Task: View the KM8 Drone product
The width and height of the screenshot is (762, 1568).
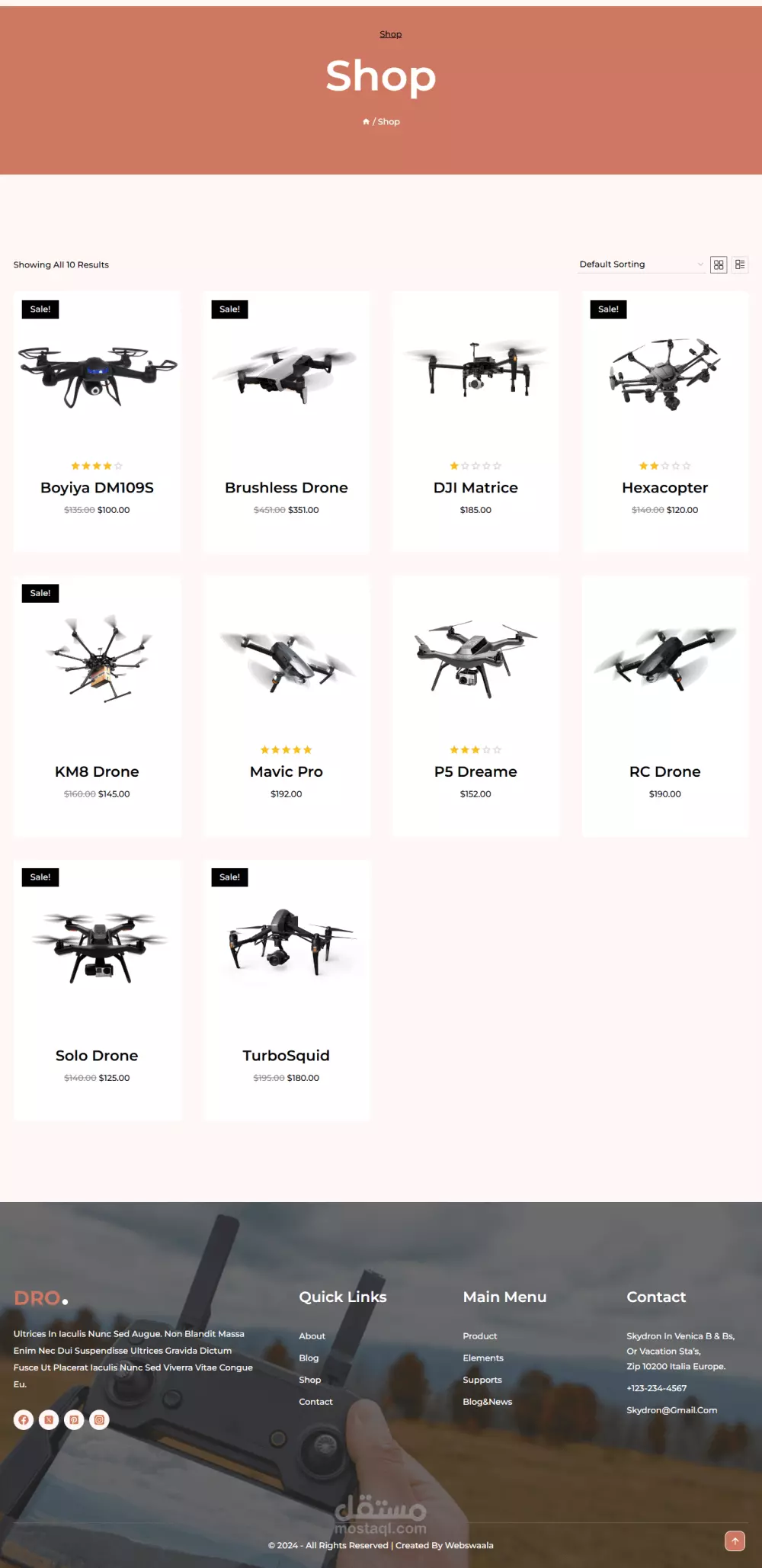Action: tap(97, 771)
